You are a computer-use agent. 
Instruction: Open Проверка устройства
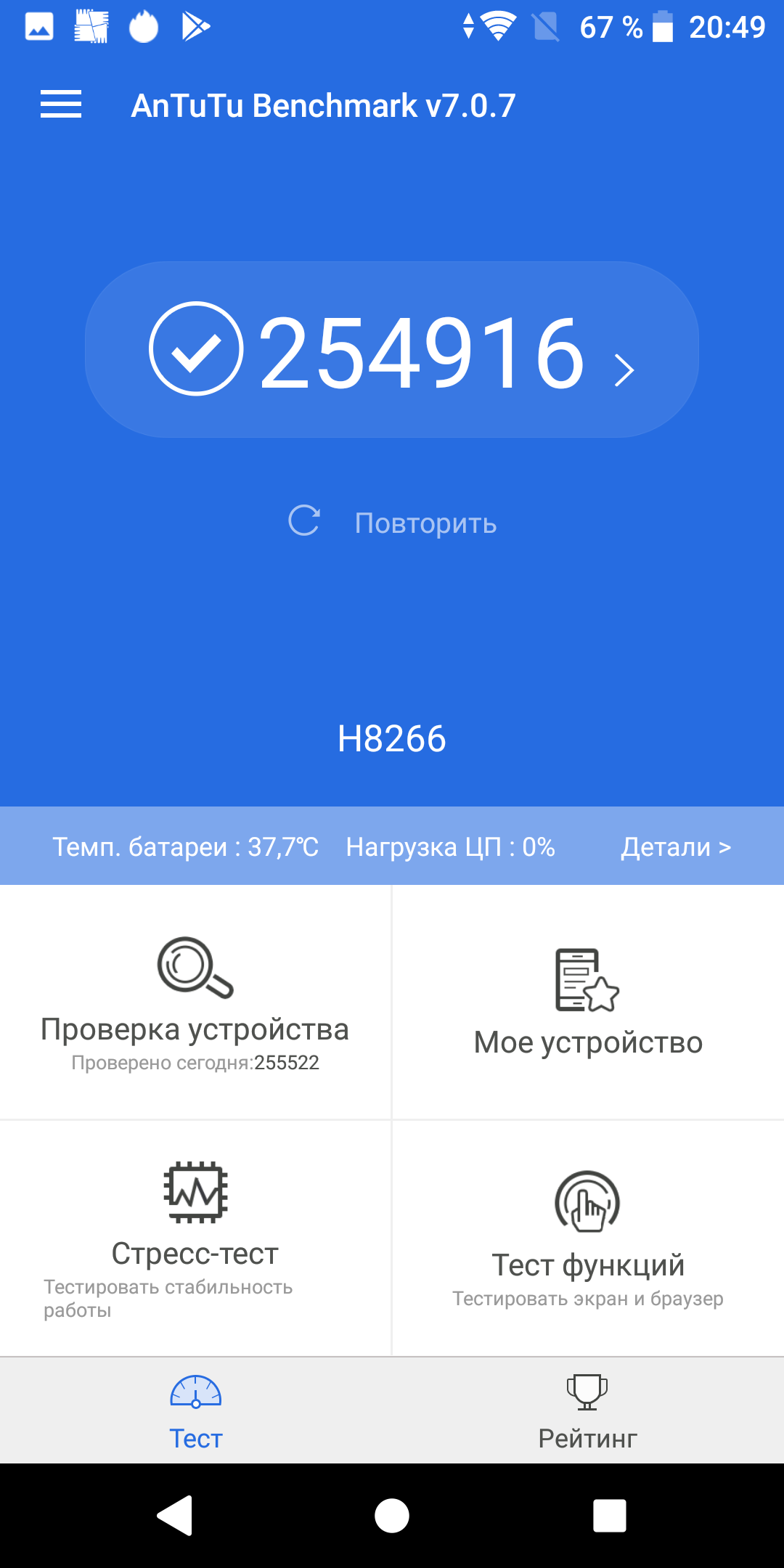click(x=195, y=1002)
